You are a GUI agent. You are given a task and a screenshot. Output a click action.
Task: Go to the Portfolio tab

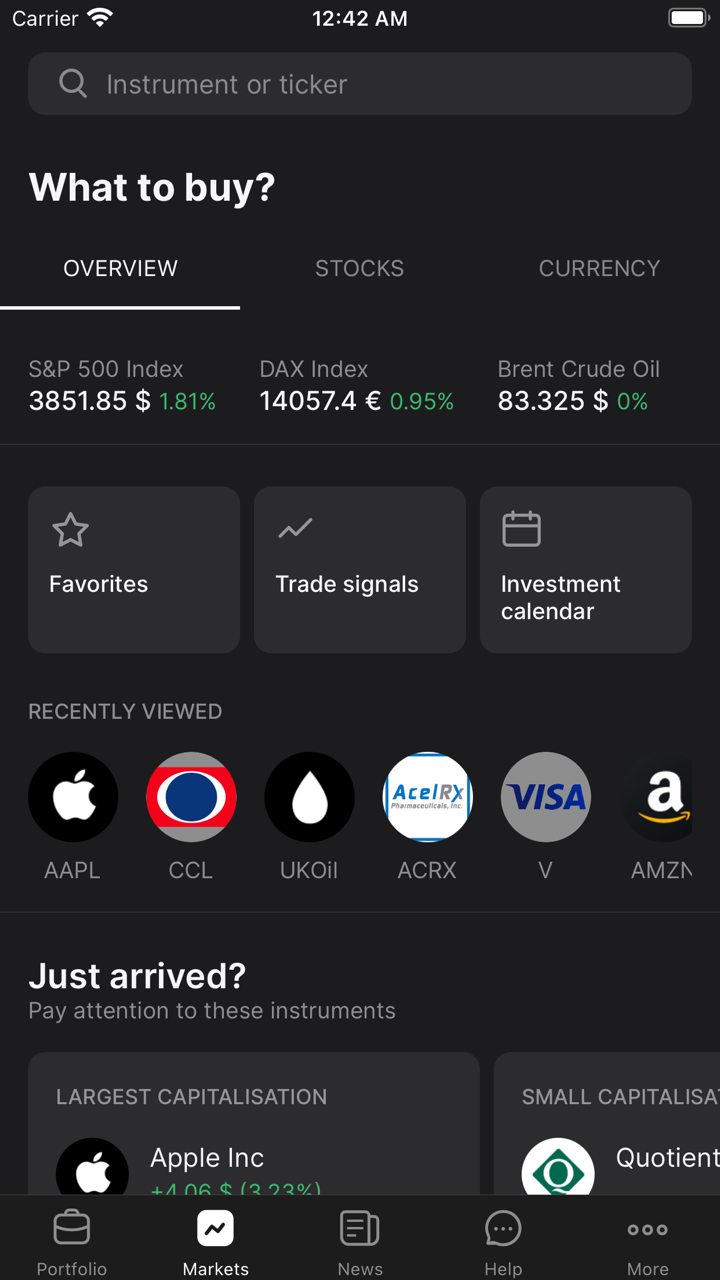[x=72, y=1242]
